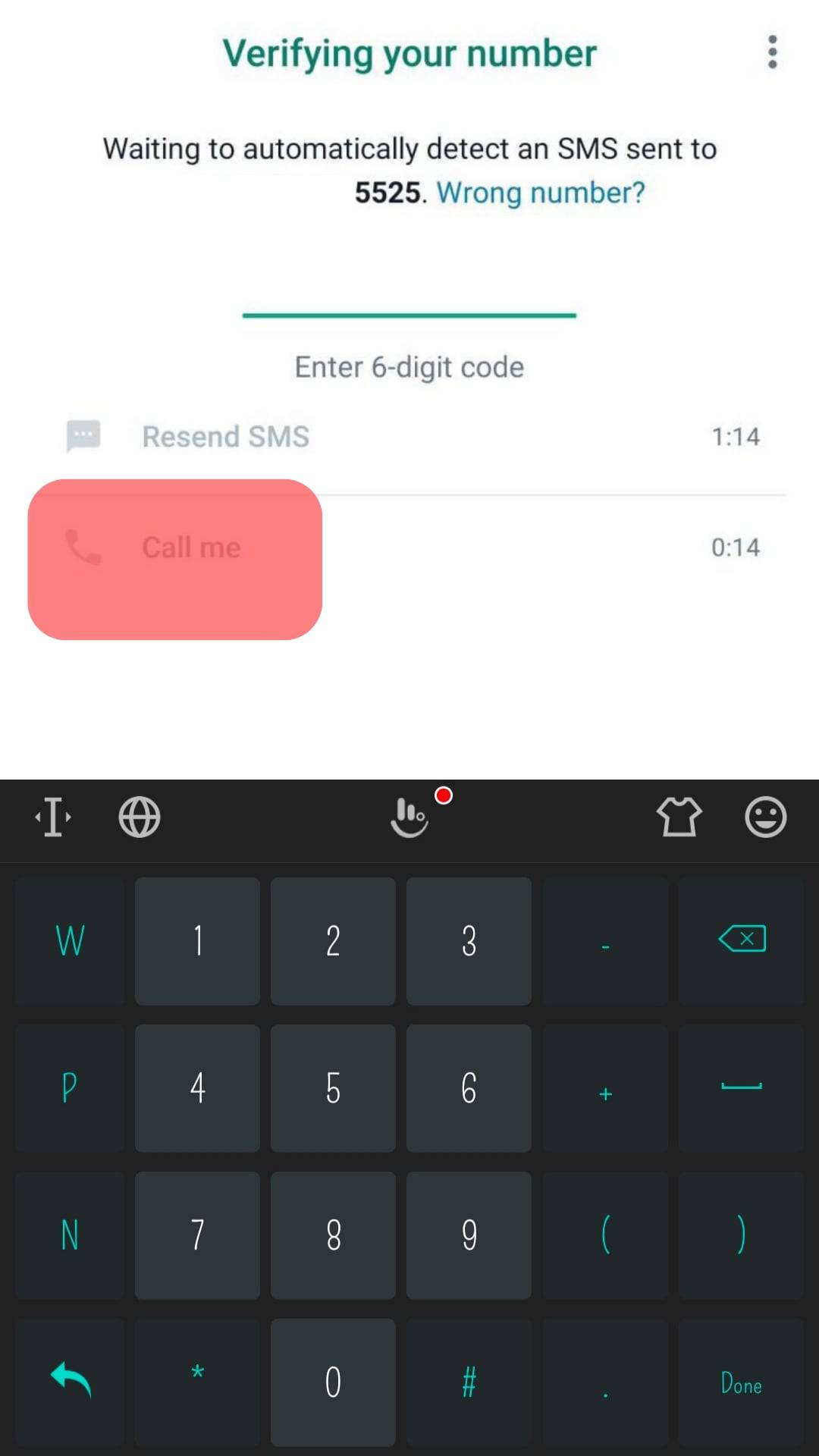Viewport: 819px width, 1456px height.
Task: Open the three-dot overflow menu
Action: tap(772, 52)
